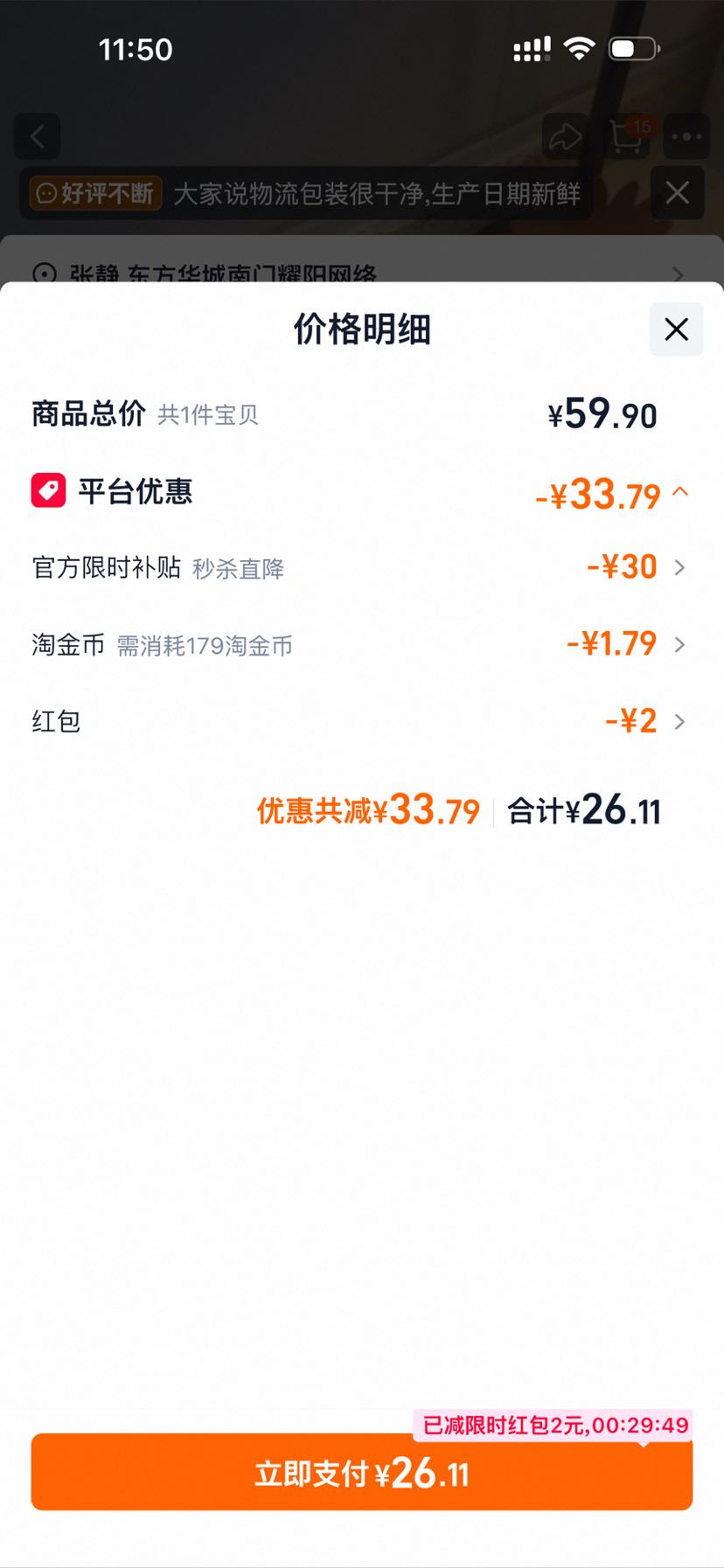724x1568 pixels.
Task: Close the 价格明细 price detail sheet
Action: pyautogui.click(x=676, y=330)
